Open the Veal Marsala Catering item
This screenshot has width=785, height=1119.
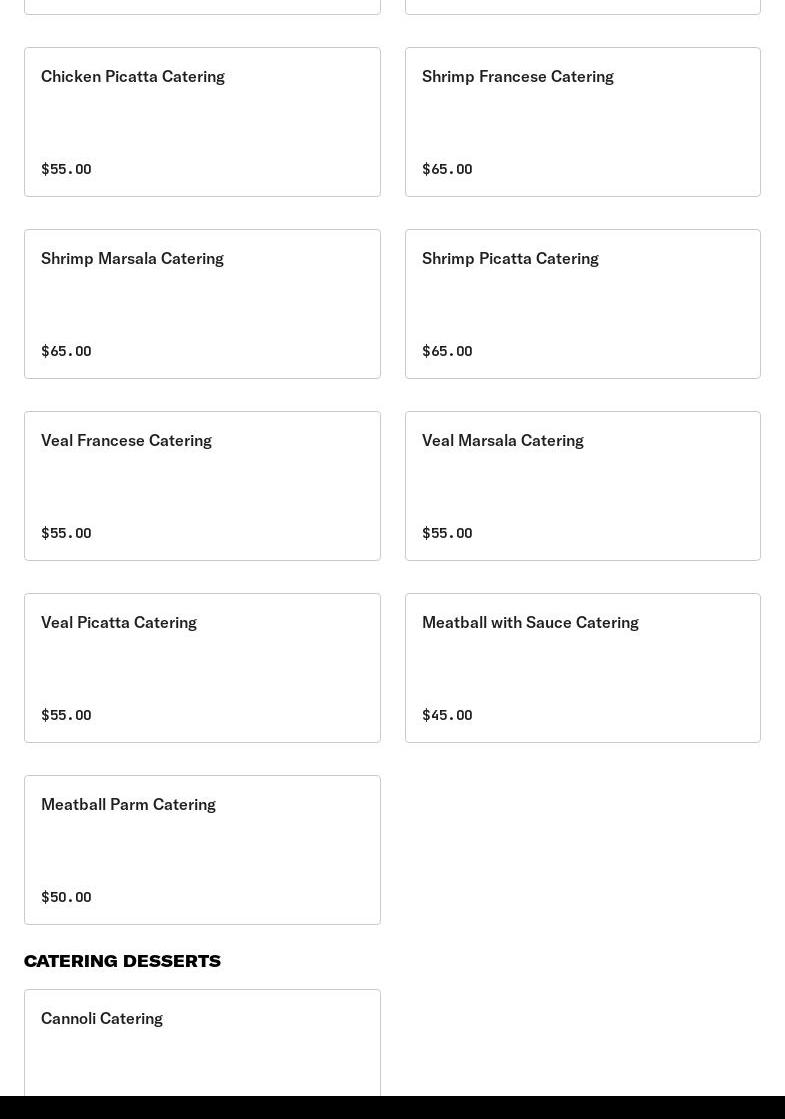point(582,486)
